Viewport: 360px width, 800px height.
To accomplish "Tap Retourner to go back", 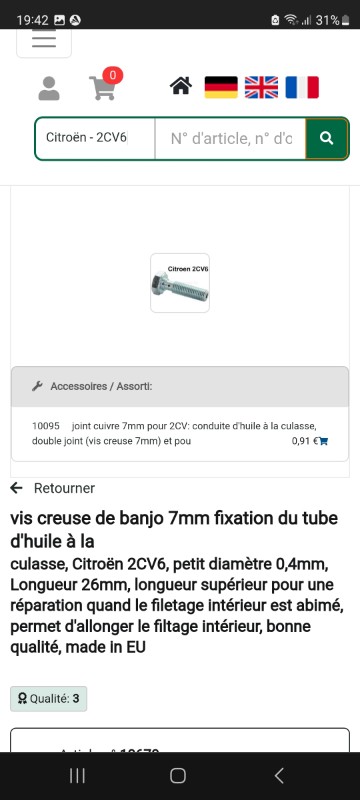I will (53, 488).
